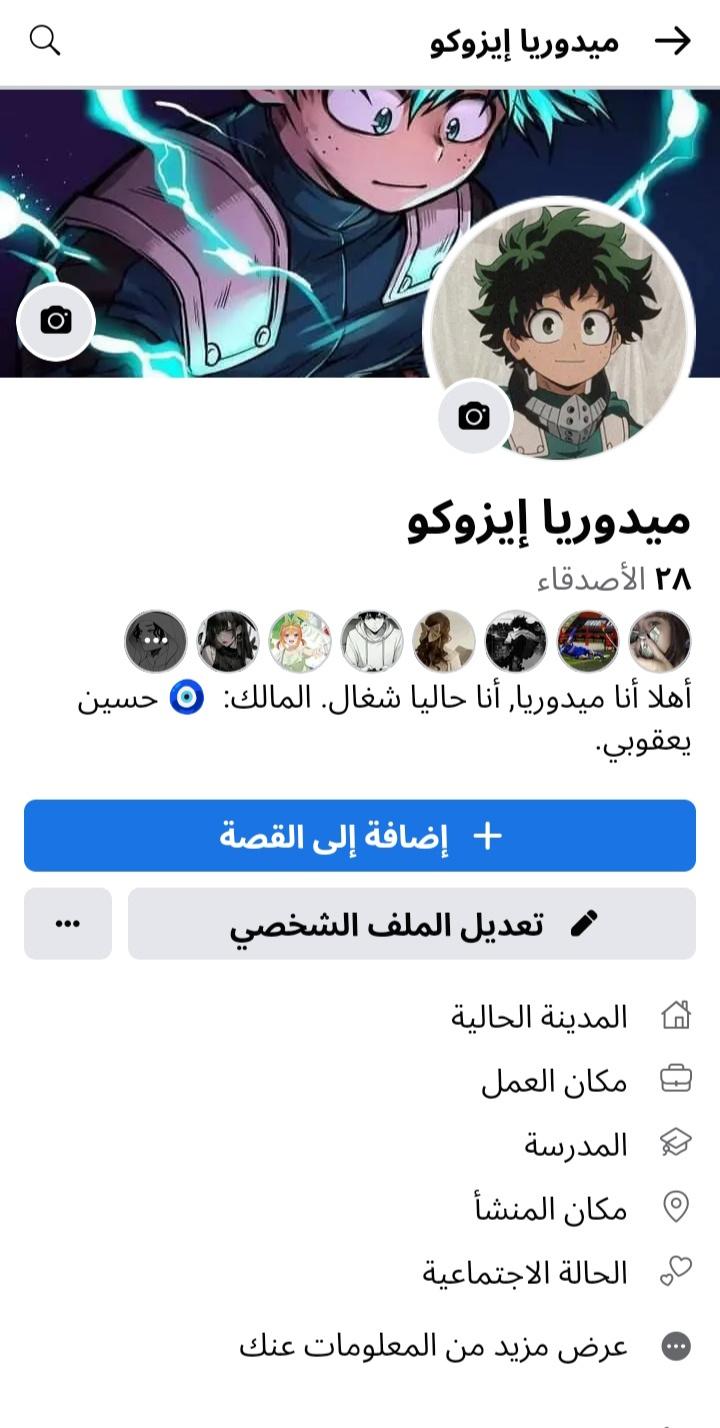Open the three-dots more options button
Screen dimensions: 720x1428
68,924
